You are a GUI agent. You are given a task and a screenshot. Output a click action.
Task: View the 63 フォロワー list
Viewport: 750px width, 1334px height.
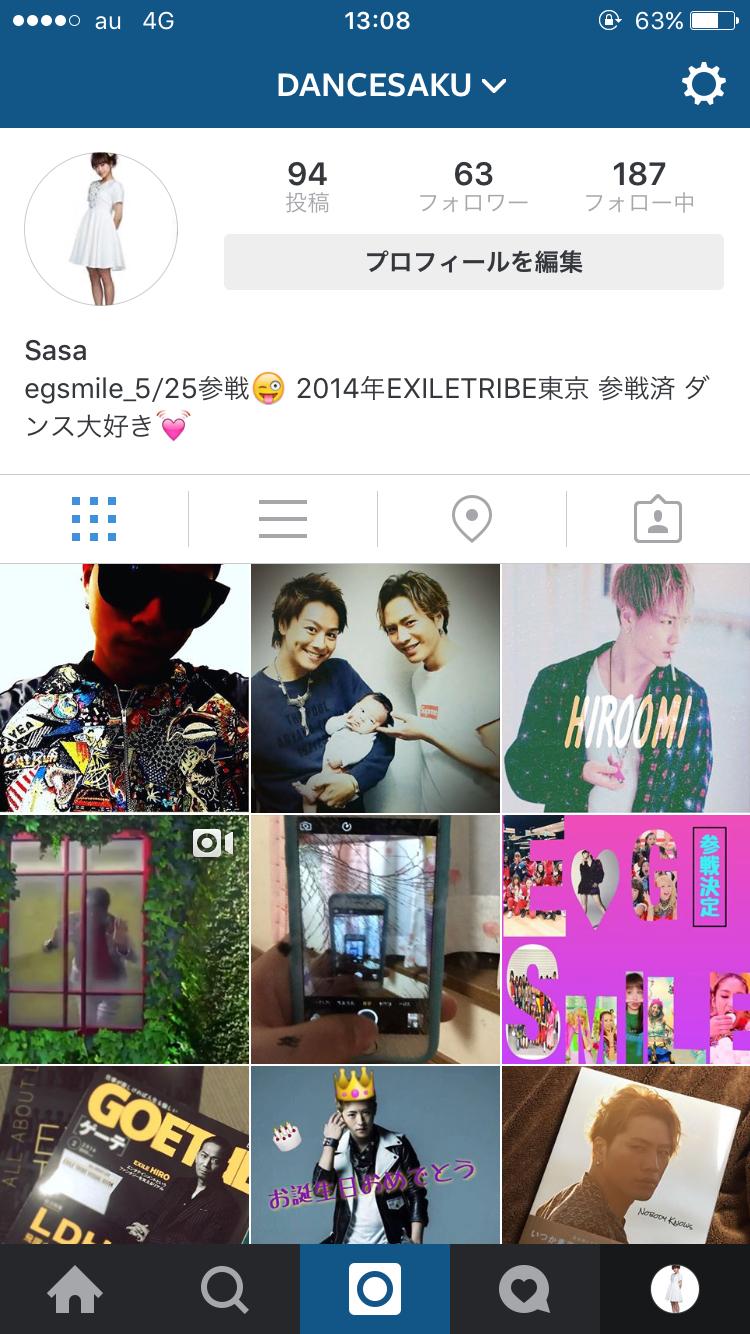473,187
